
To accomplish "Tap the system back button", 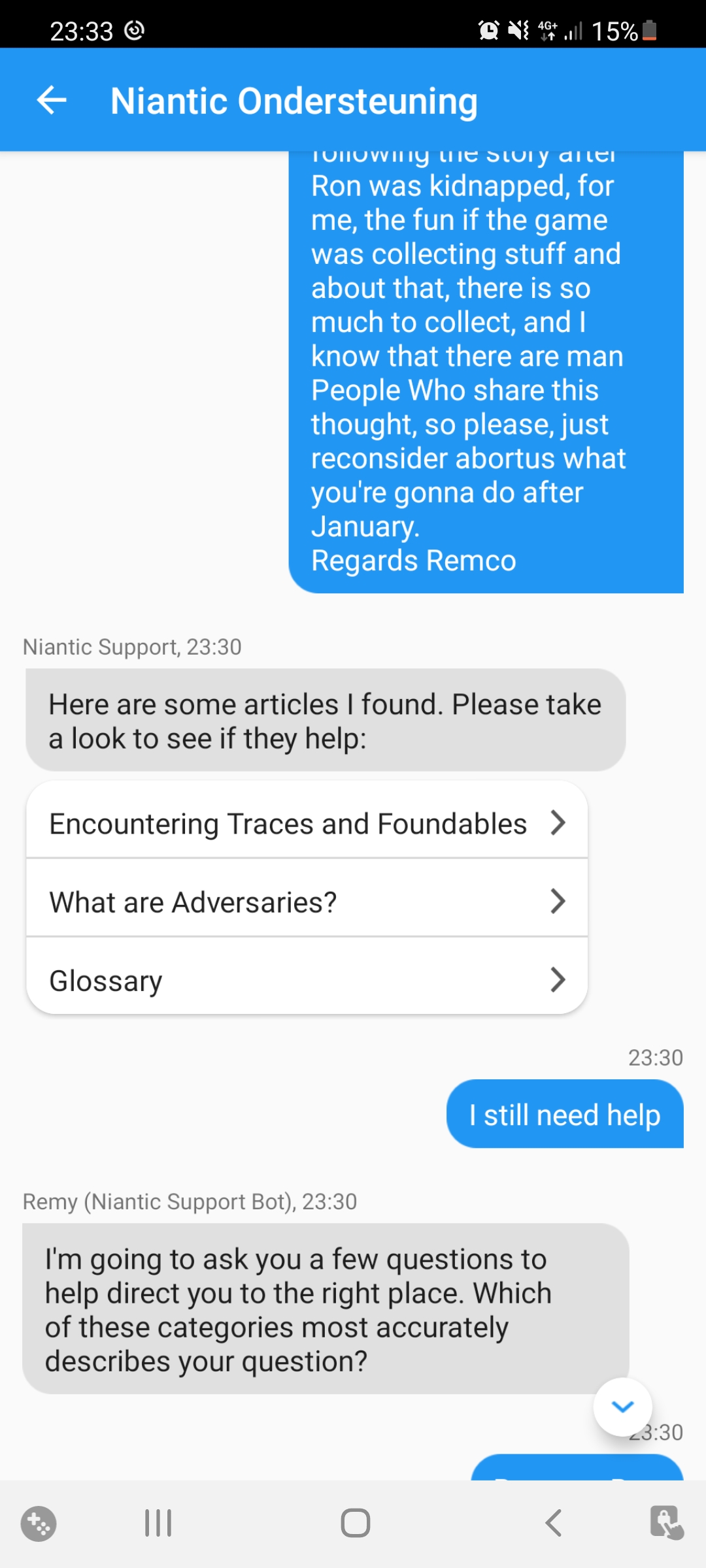I will coord(553,1523).
